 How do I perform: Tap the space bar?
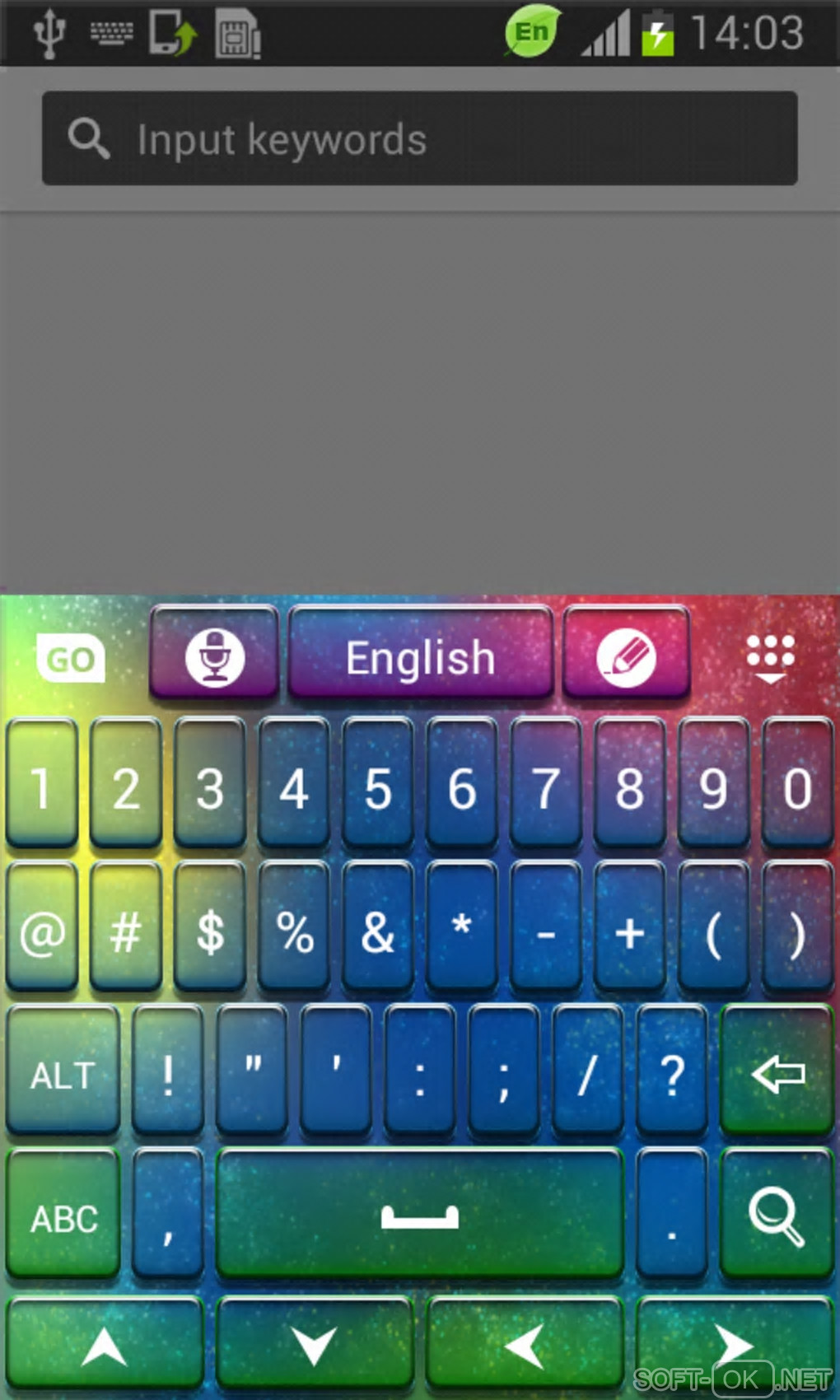(x=420, y=1216)
